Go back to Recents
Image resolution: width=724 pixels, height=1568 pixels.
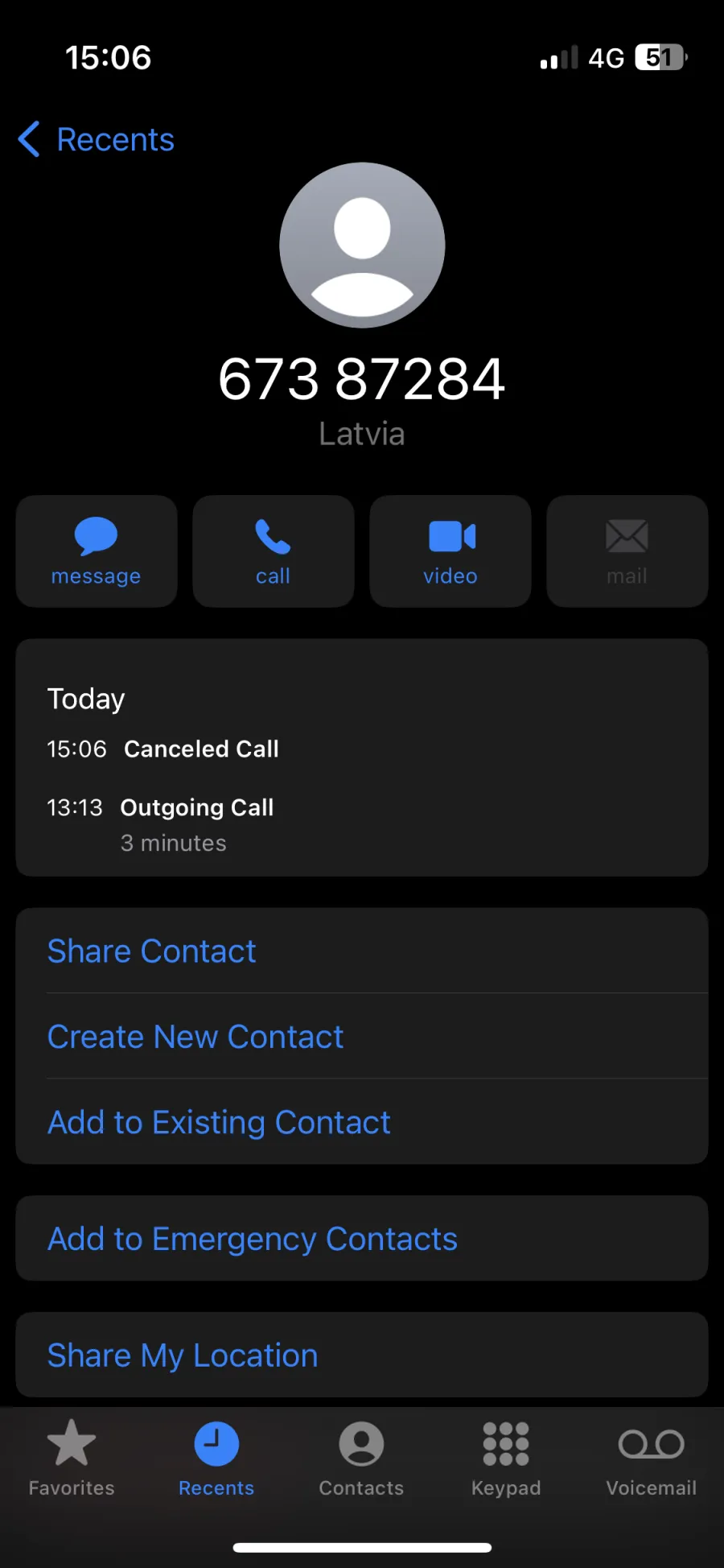(97, 139)
